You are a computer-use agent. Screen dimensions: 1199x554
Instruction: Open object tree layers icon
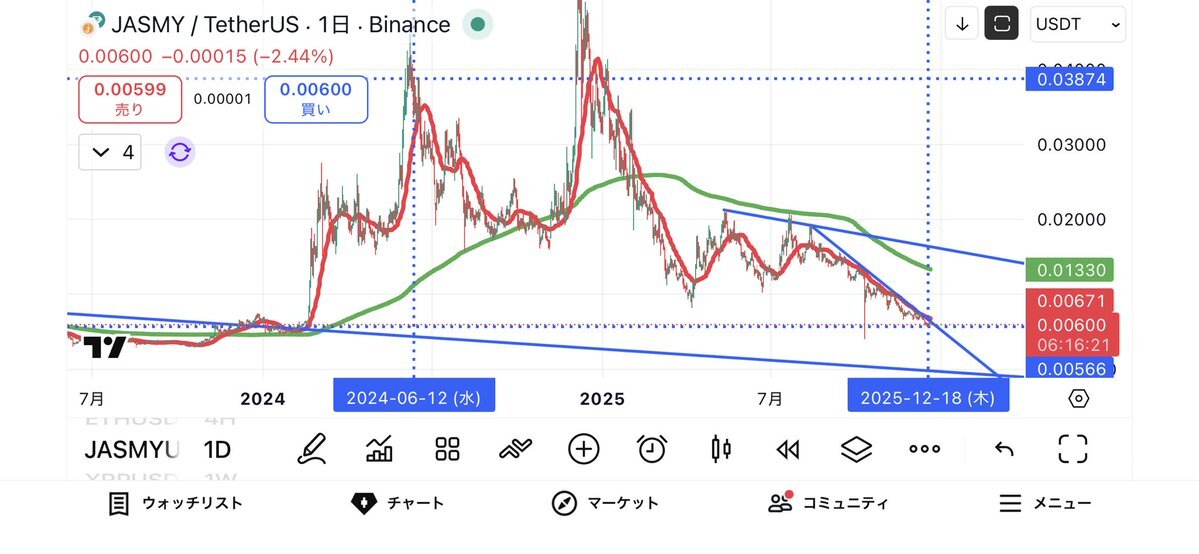856,449
